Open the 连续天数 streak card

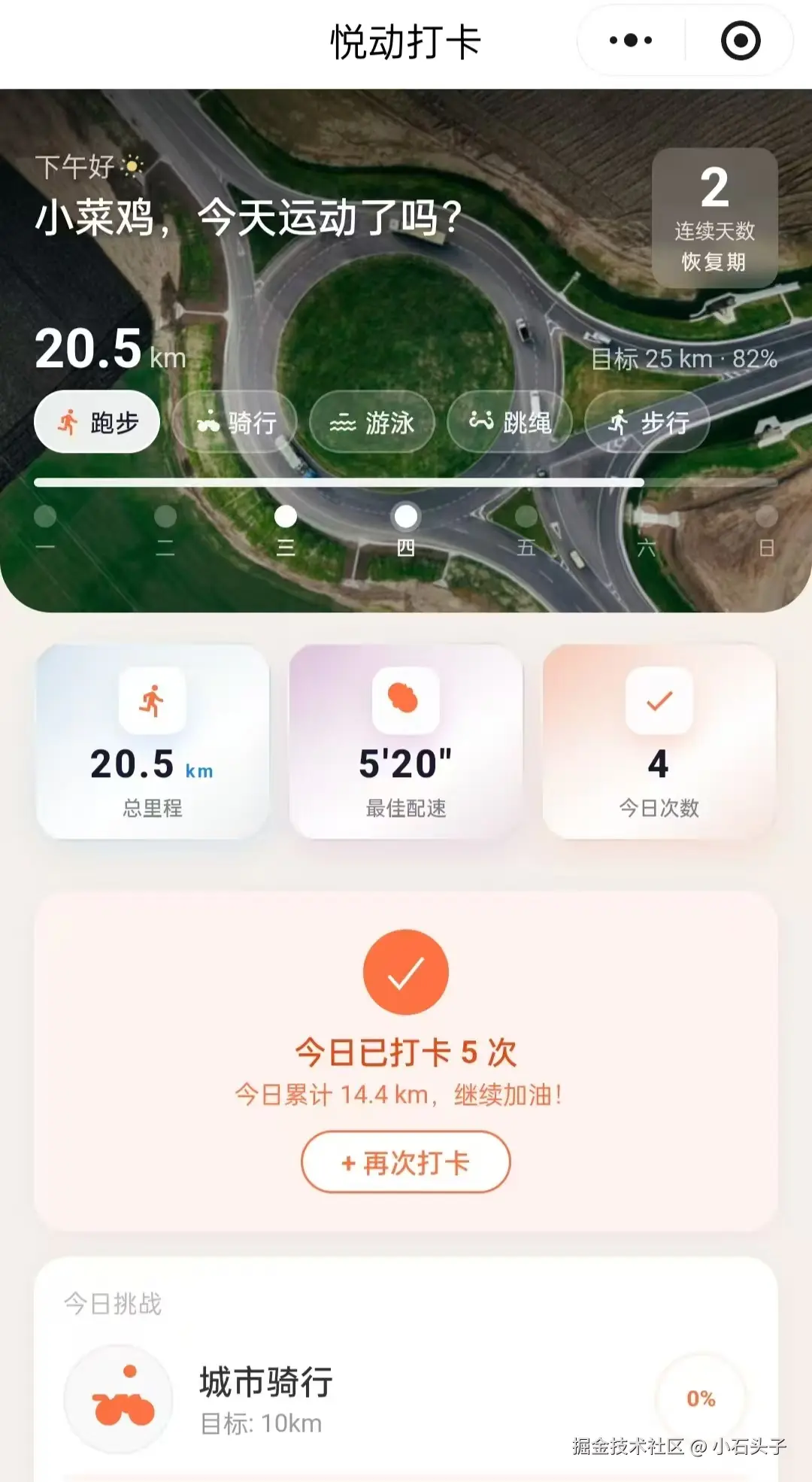click(x=714, y=217)
